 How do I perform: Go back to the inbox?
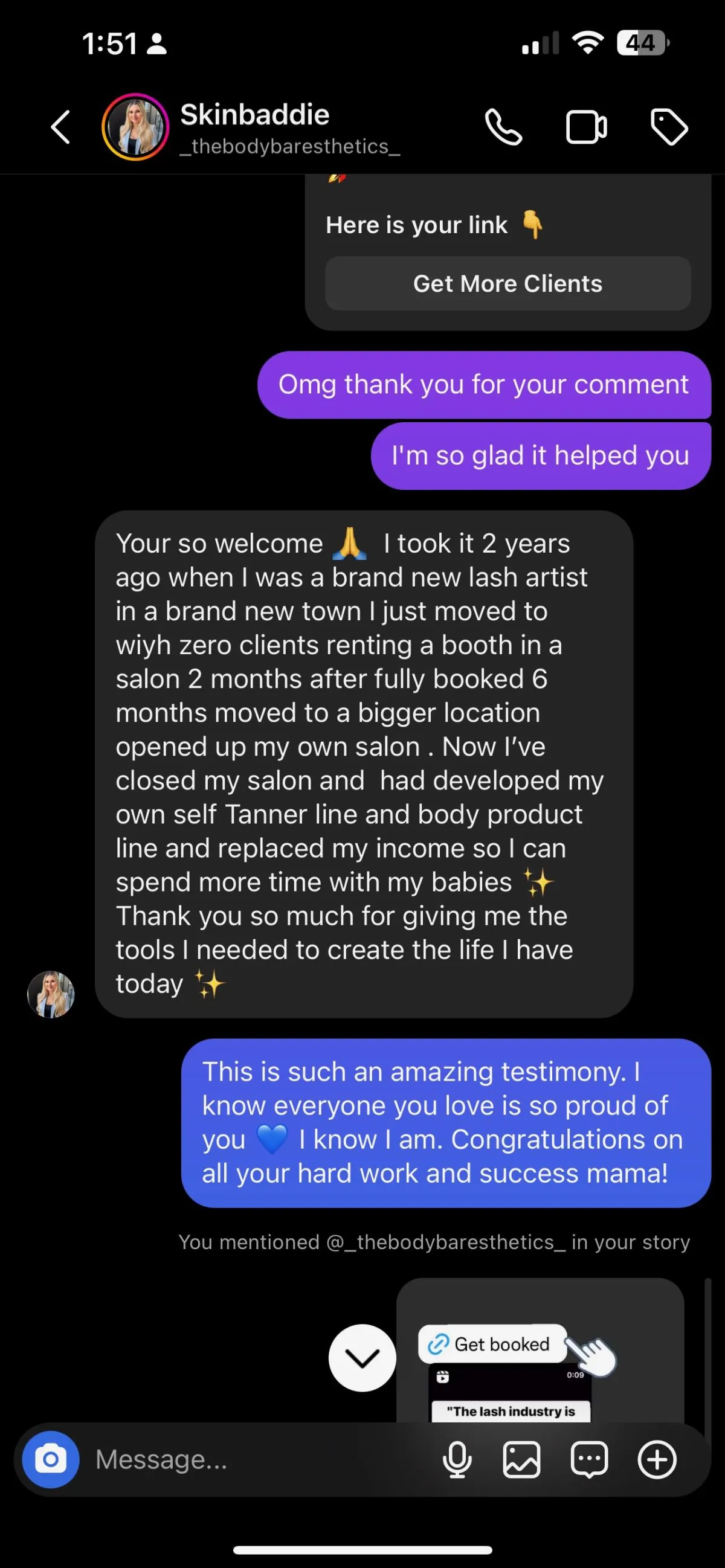point(60,127)
